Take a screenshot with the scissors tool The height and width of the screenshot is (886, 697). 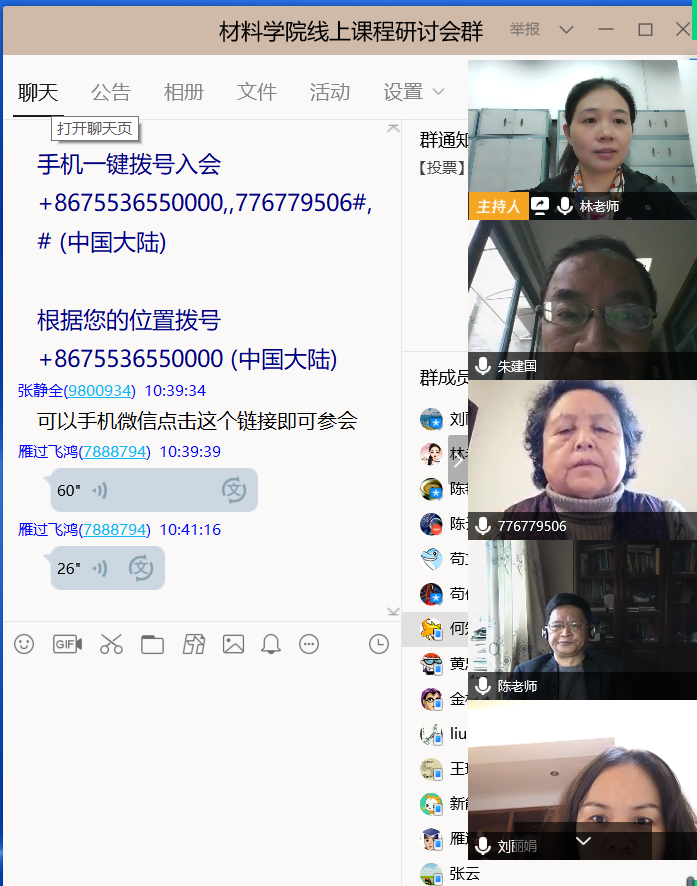[x=111, y=645]
